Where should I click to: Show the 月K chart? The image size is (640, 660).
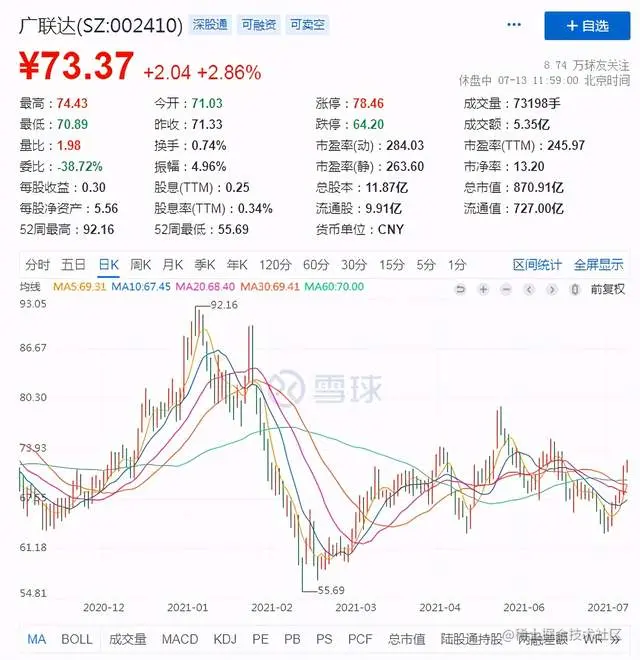tap(172, 265)
